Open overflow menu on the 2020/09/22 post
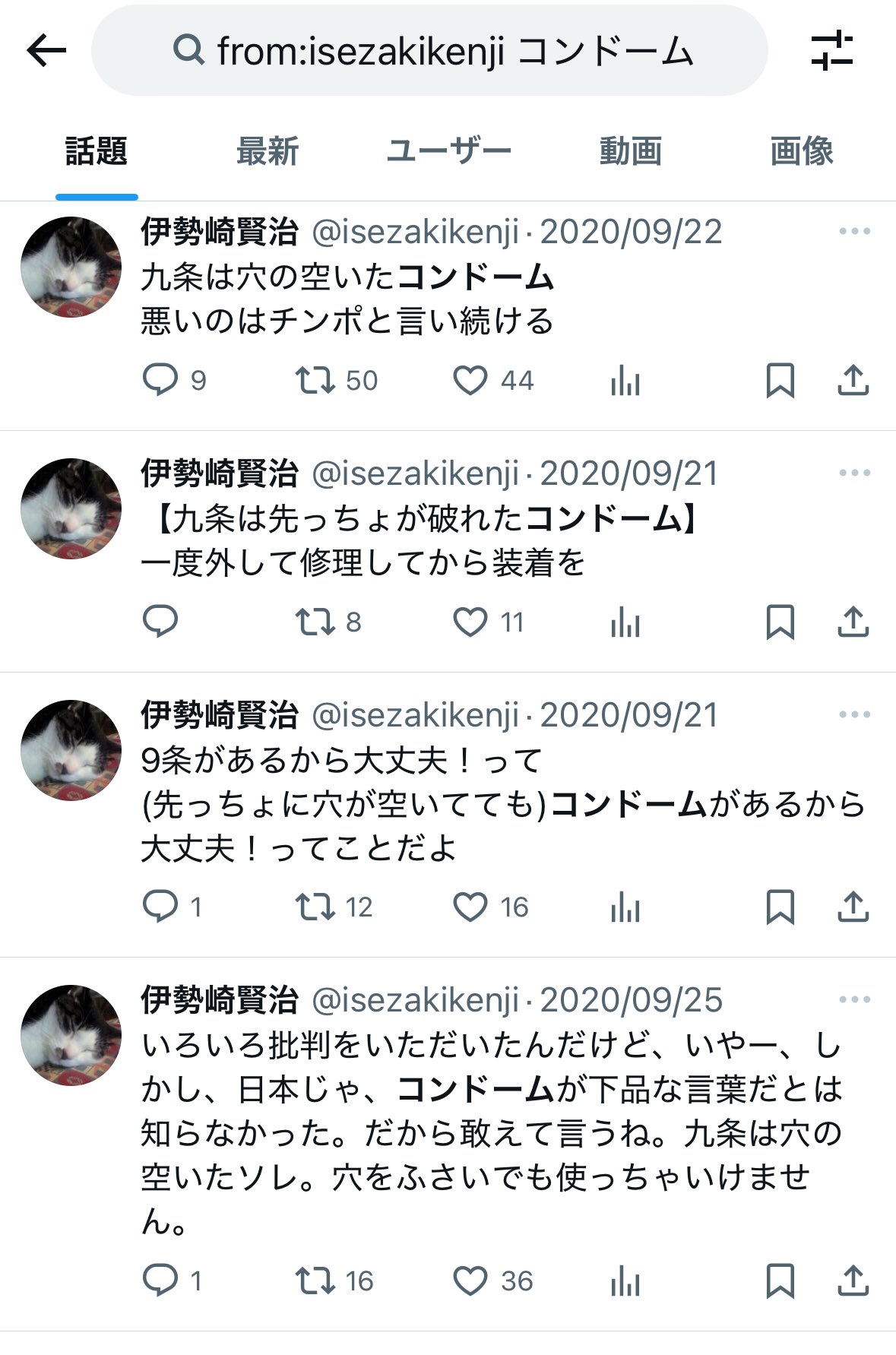Image resolution: width=896 pixels, height=1355 pixels. click(x=854, y=231)
